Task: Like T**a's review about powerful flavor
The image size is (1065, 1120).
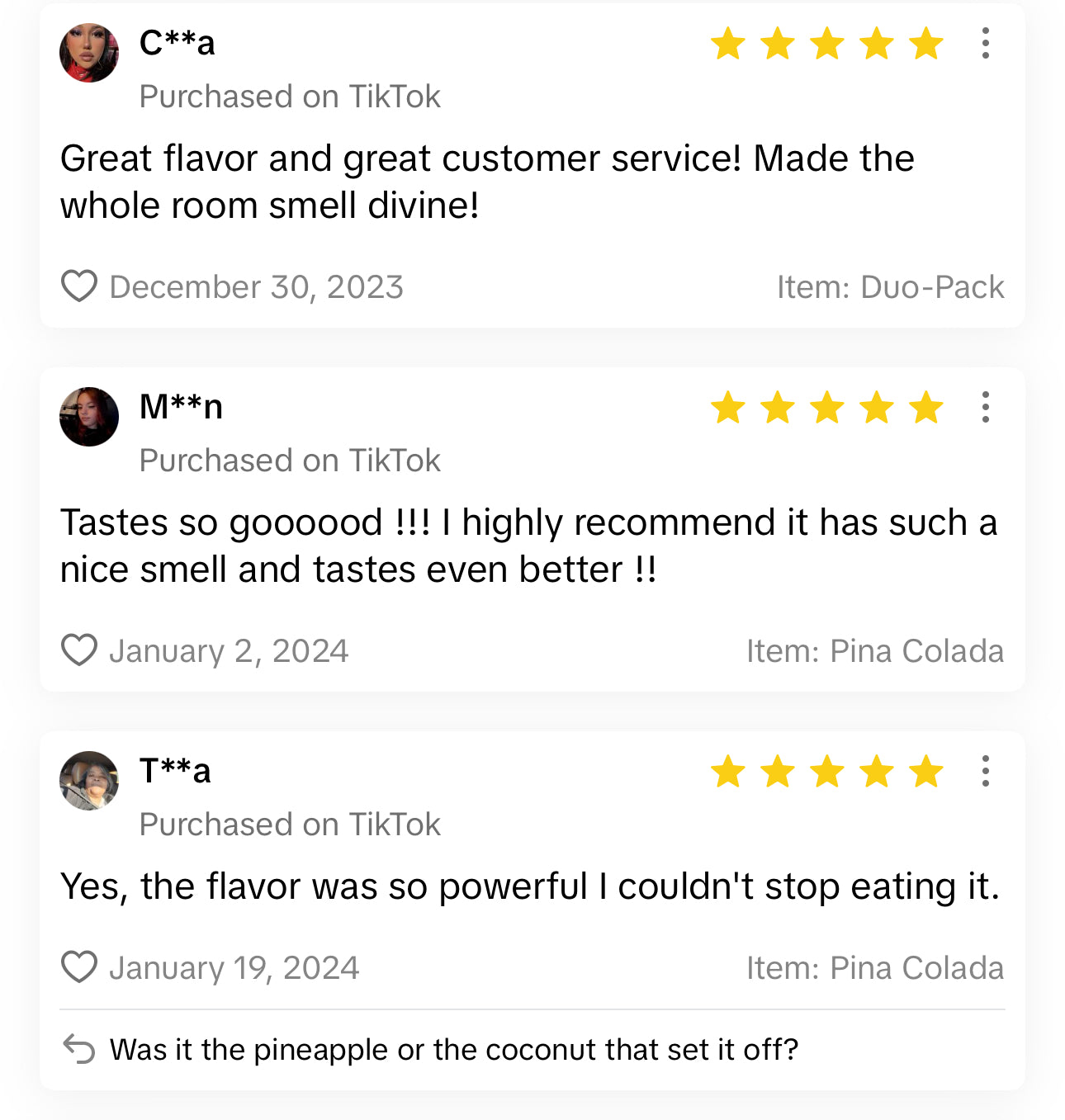Action: click(79, 967)
